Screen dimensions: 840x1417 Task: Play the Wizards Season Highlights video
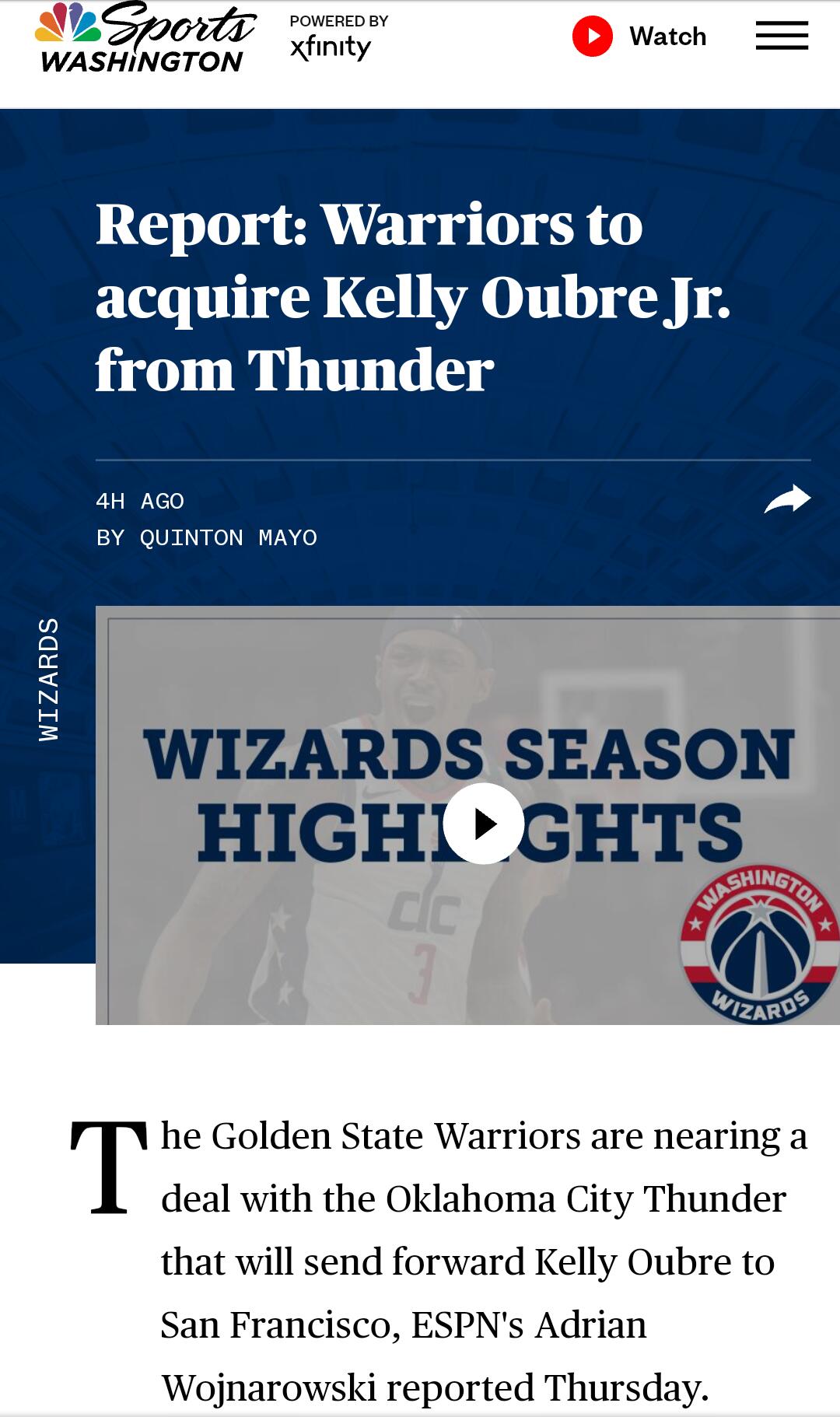(x=483, y=824)
